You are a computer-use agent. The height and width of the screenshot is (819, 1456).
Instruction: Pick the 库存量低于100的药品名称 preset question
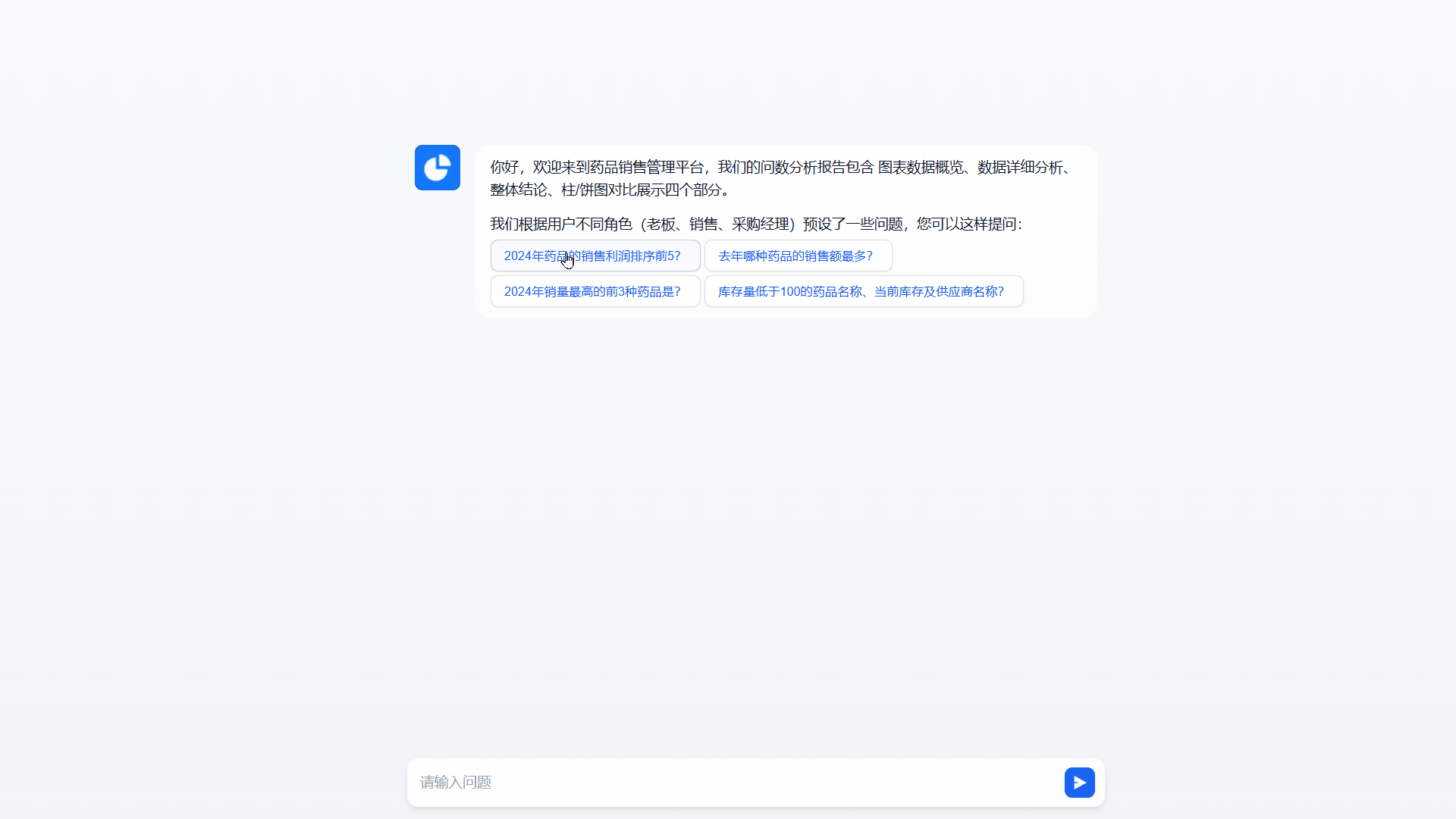click(x=863, y=292)
